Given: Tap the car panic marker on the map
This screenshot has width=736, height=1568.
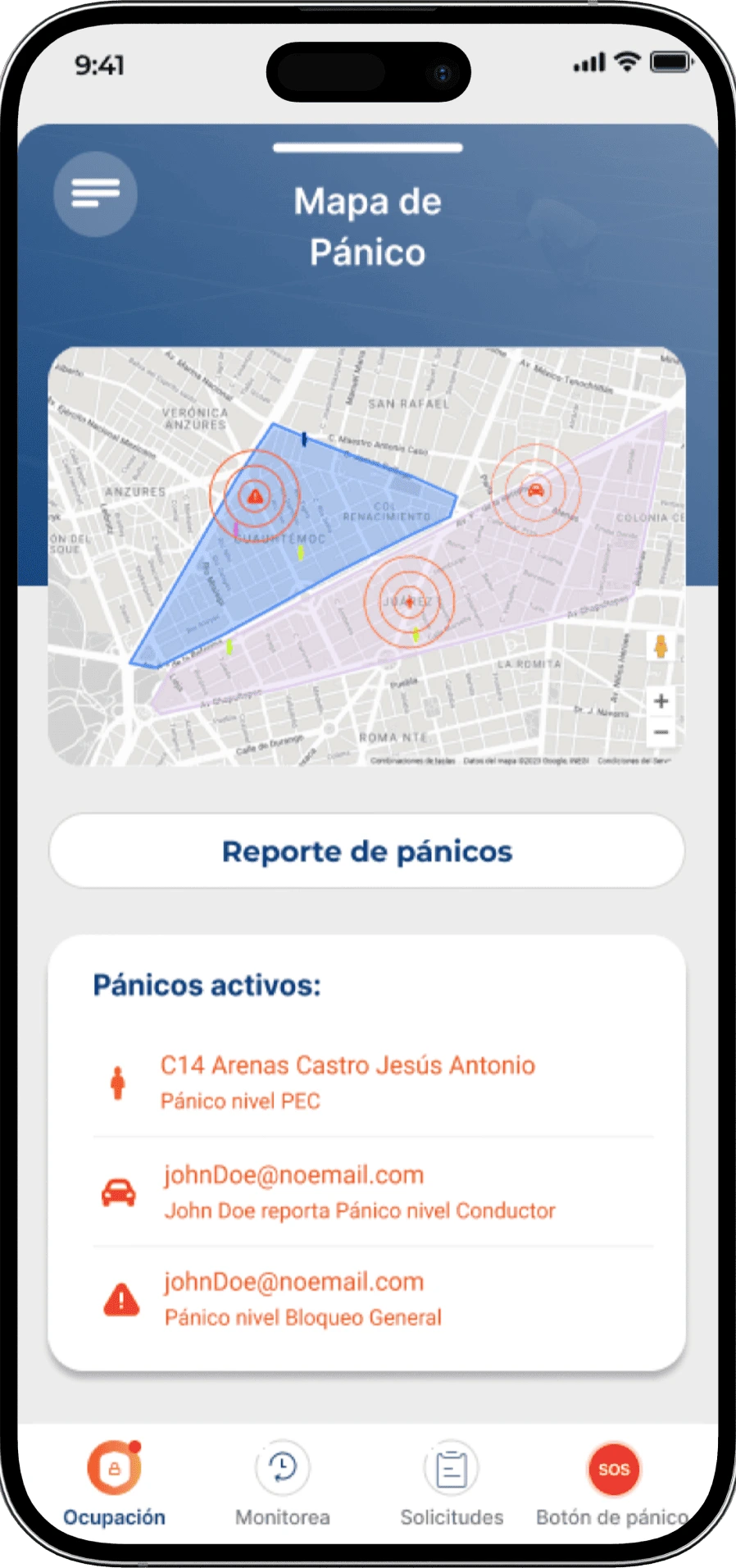Looking at the screenshot, I should click(536, 490).
